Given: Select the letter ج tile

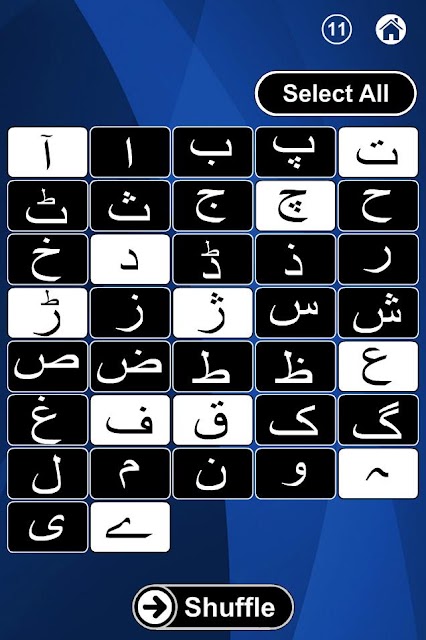Looking at the screenshot, I should [213, 206].
